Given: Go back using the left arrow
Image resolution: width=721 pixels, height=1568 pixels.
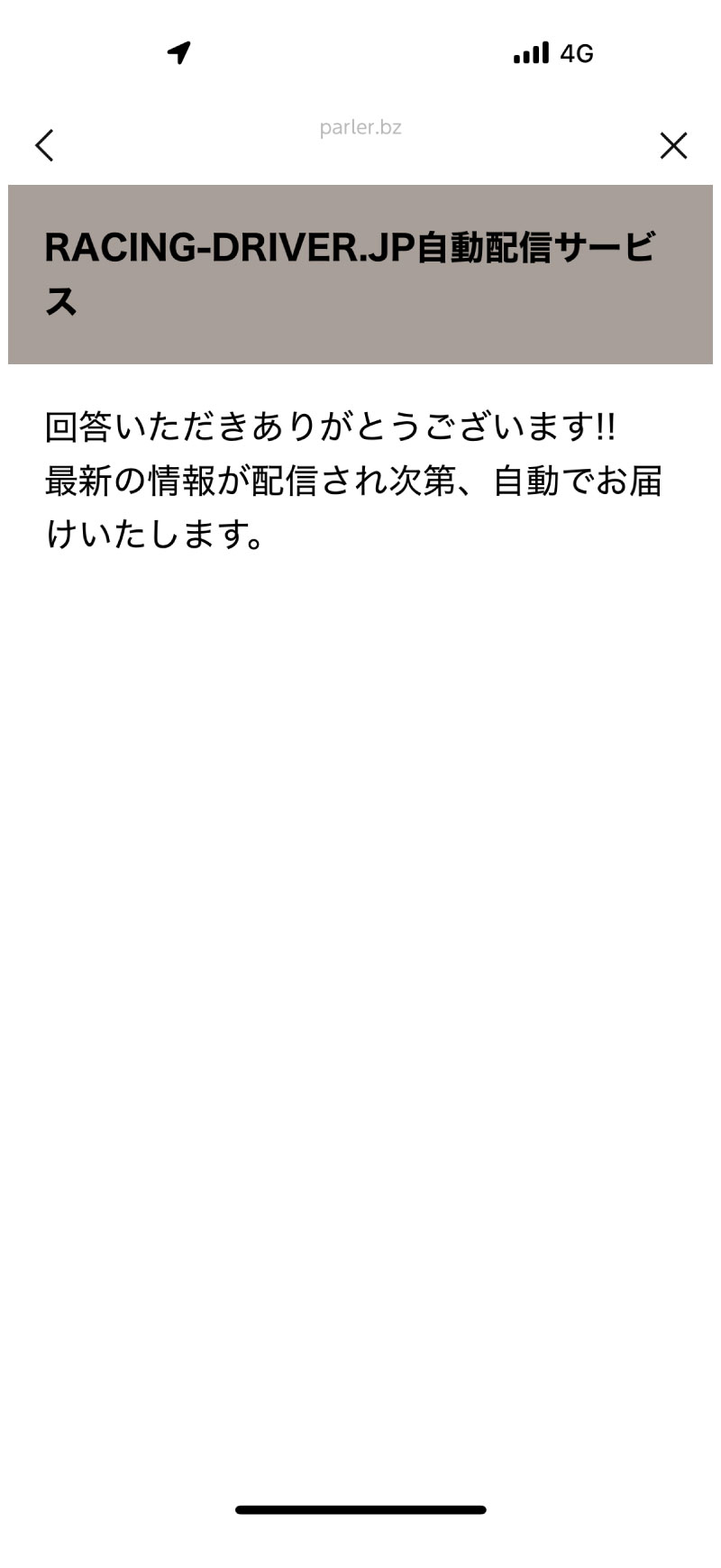Looking at the screenshot, I should click(44, 145).
